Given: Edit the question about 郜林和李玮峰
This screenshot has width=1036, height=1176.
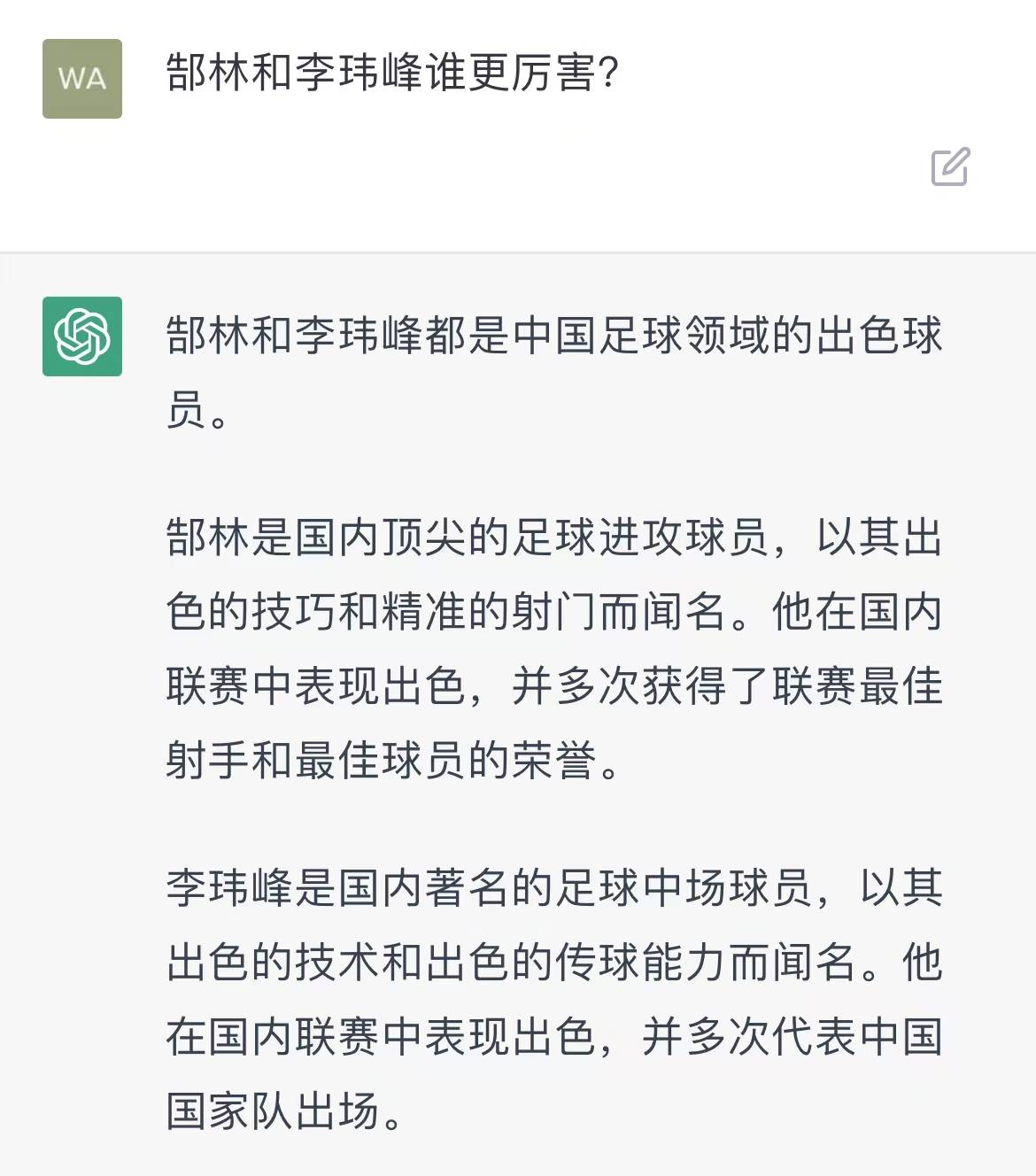Looking at the screenshot, I should click(x=950, y=166).
